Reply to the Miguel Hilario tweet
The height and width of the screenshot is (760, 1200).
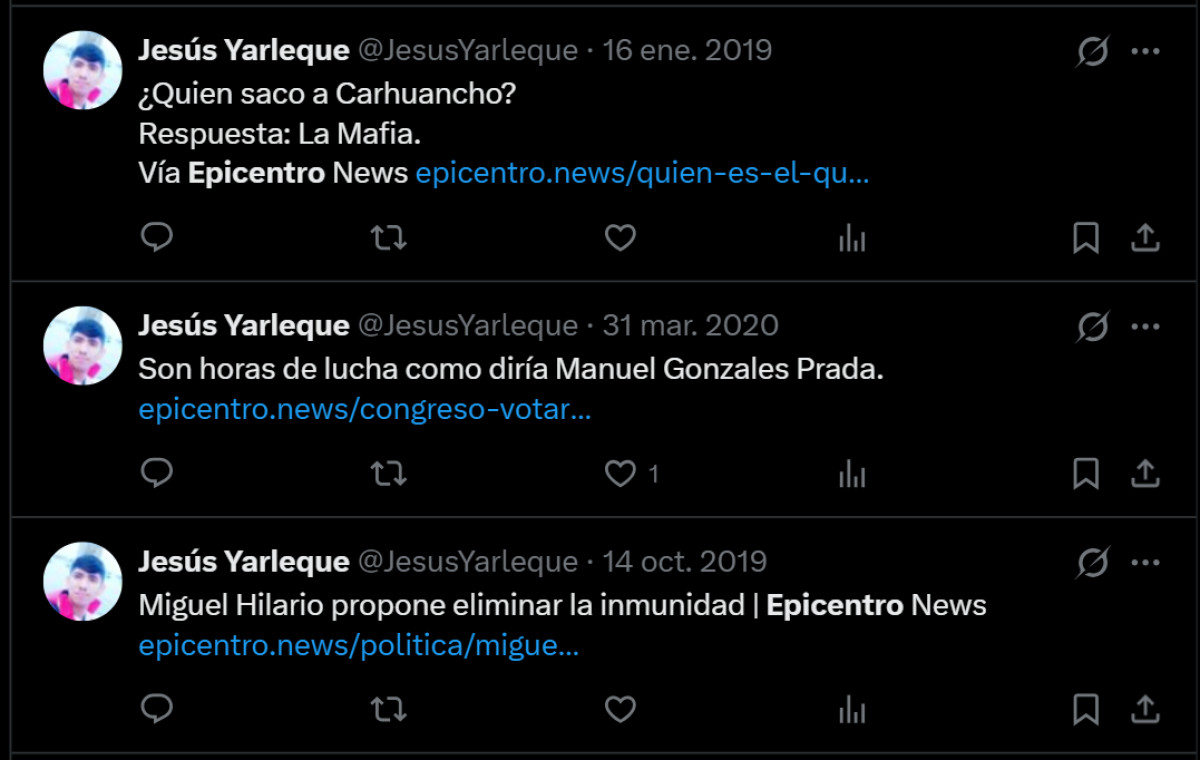pos(157,709)
